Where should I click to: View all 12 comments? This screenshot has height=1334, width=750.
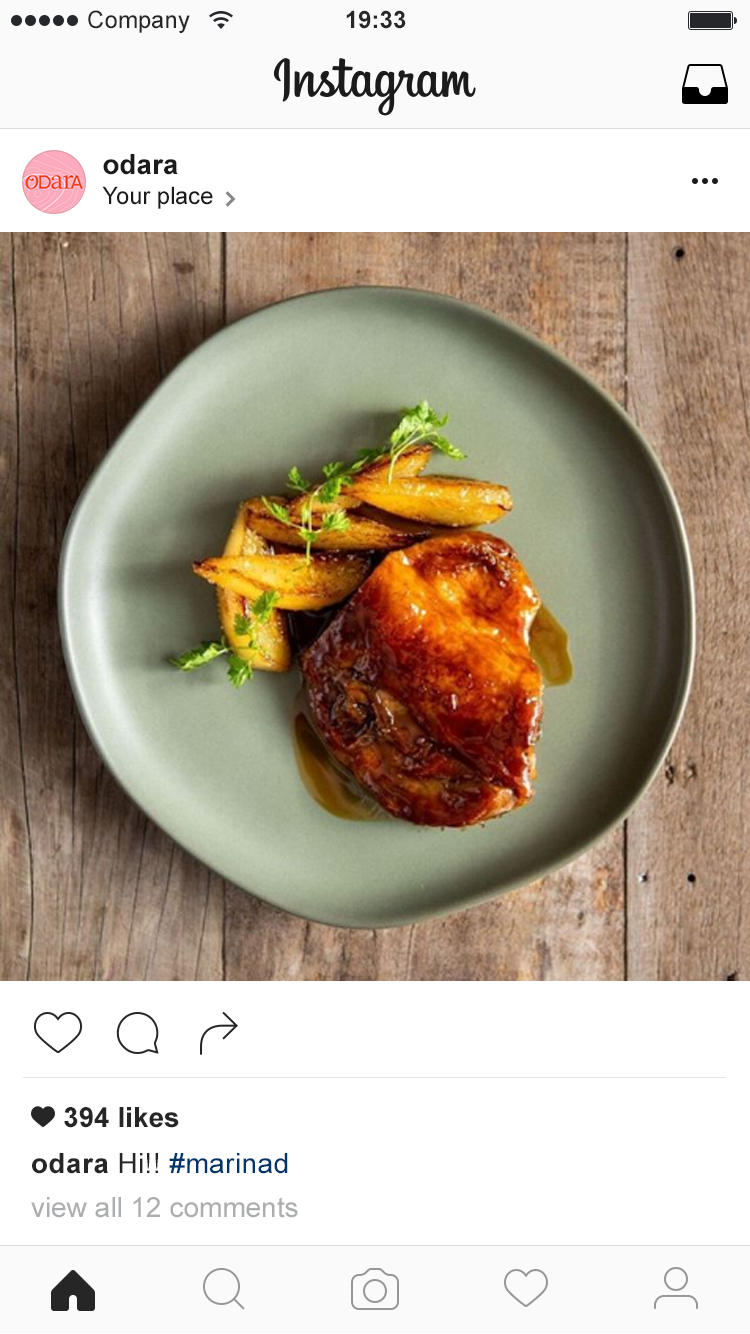164,1207
